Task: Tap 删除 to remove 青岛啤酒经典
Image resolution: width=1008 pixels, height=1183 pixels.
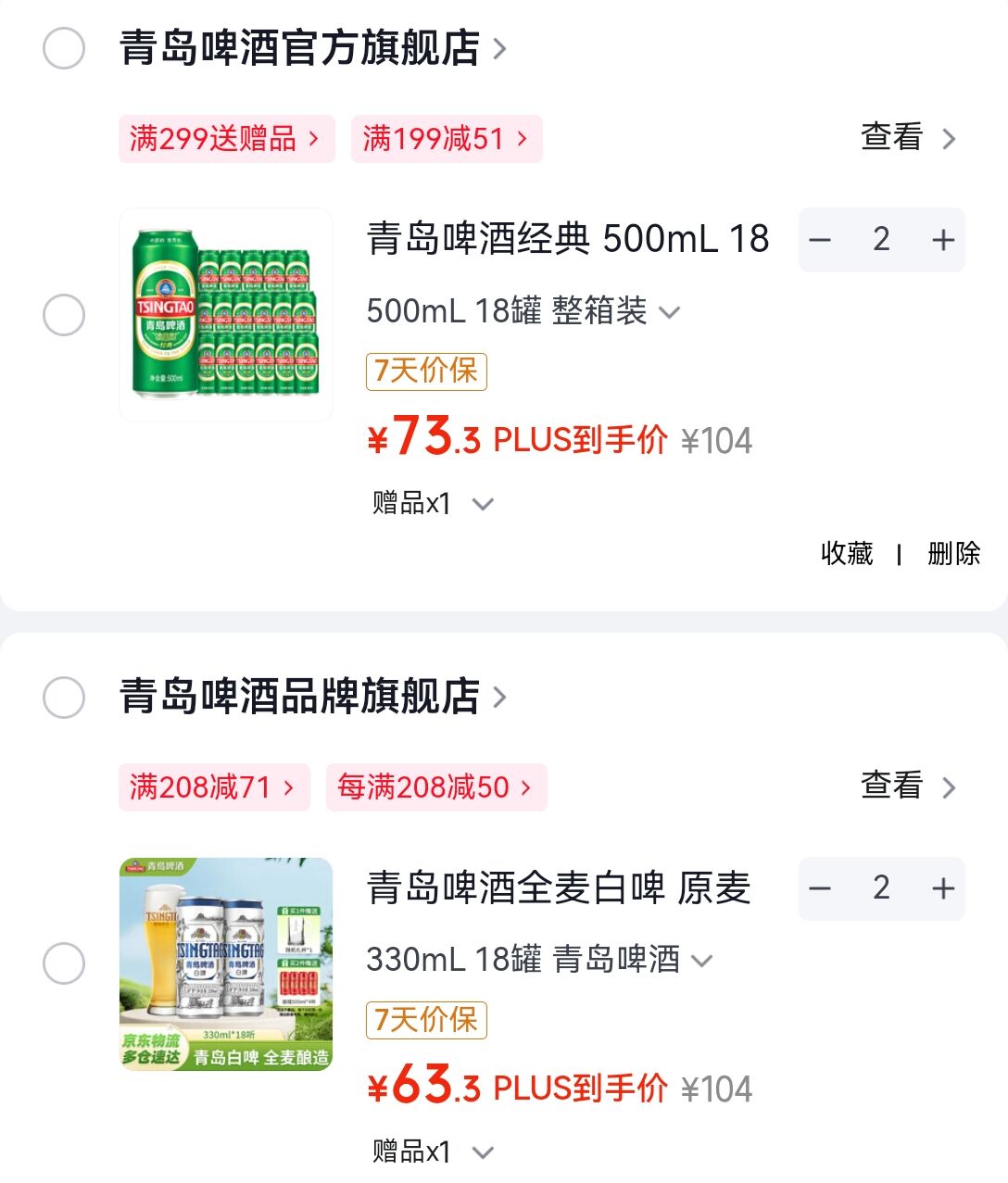Action: click(953, 553)
